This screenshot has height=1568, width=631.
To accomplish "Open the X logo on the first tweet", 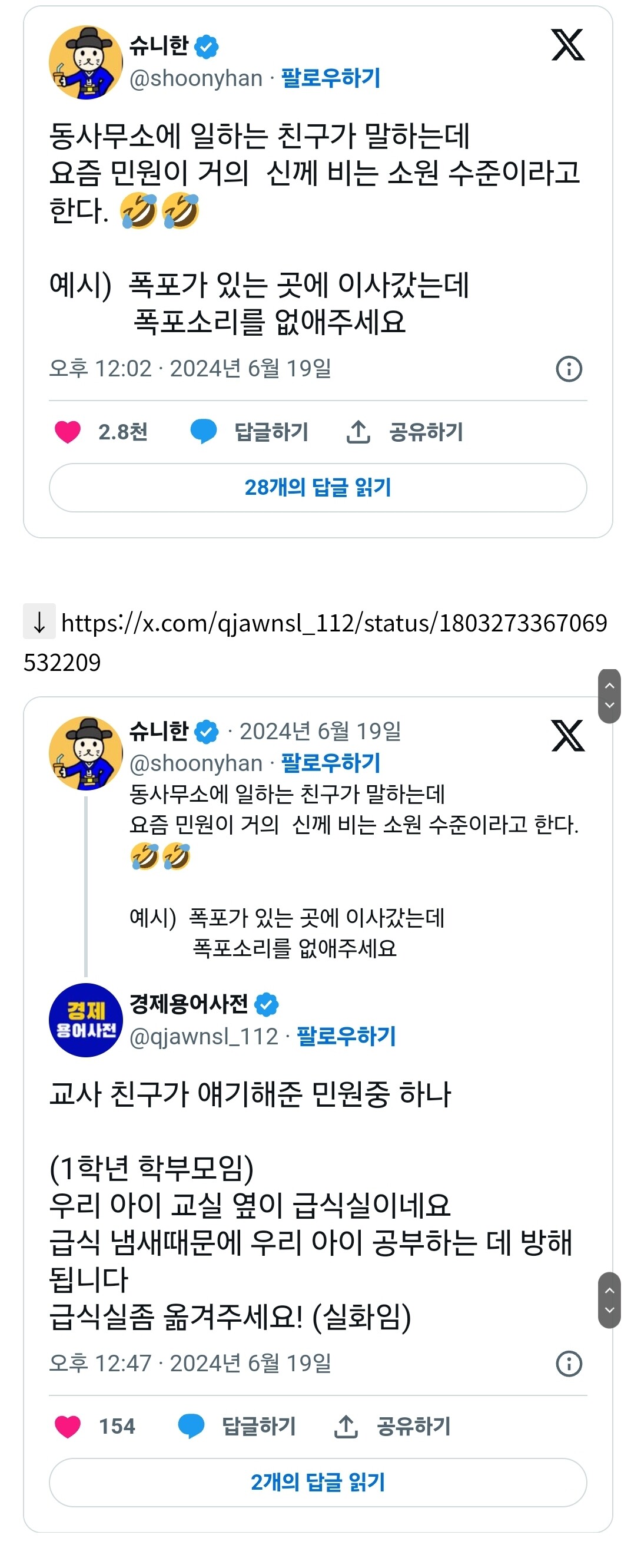I will tap(567, 45).
